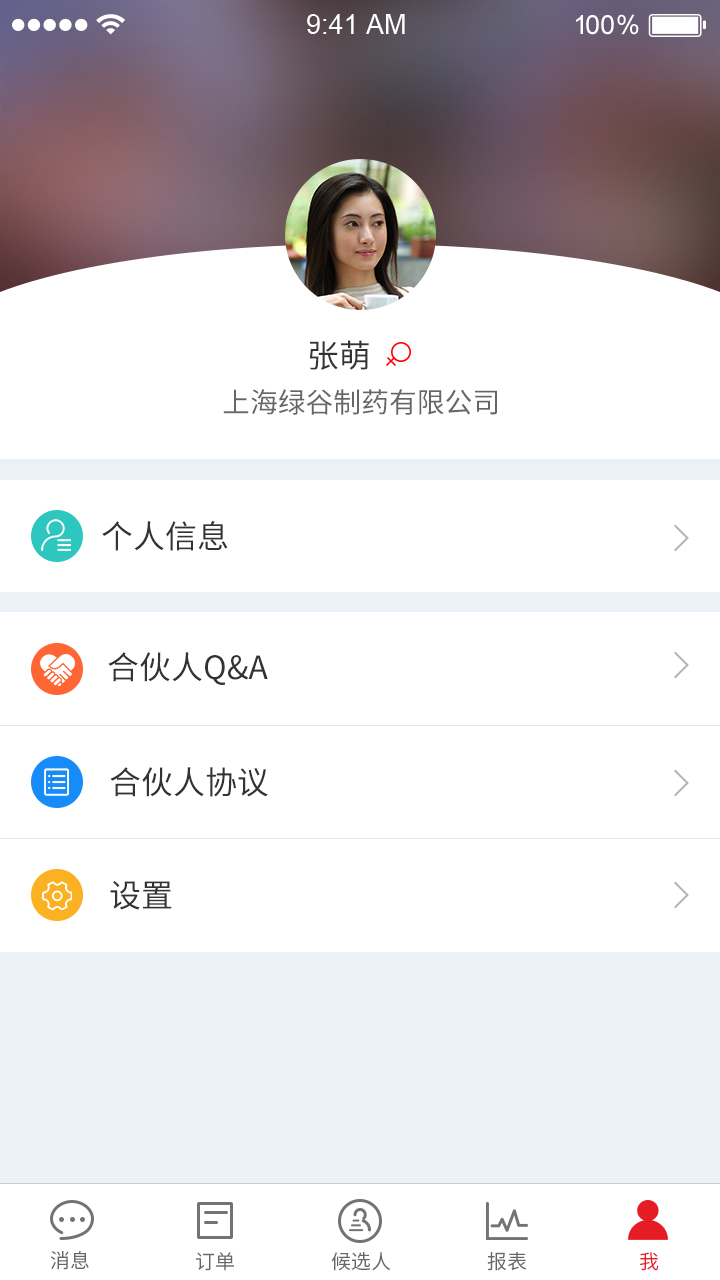Select the 我 tab
The image size is (720, 1280).
pos(648,1234)
